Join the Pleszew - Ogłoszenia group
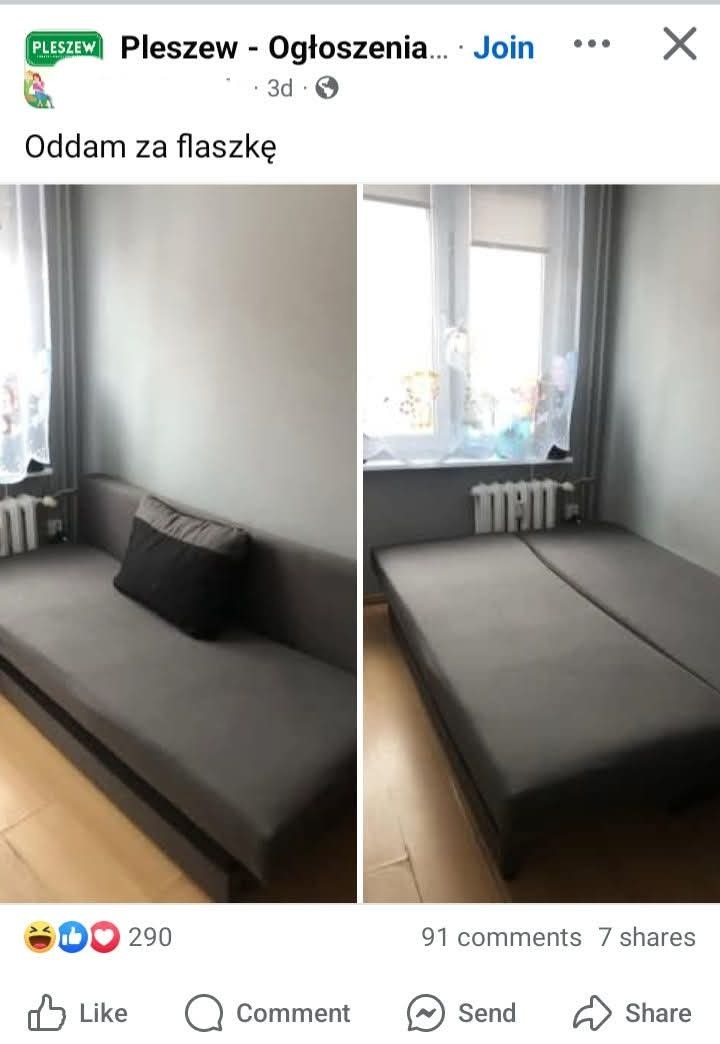 coord(503,47)
